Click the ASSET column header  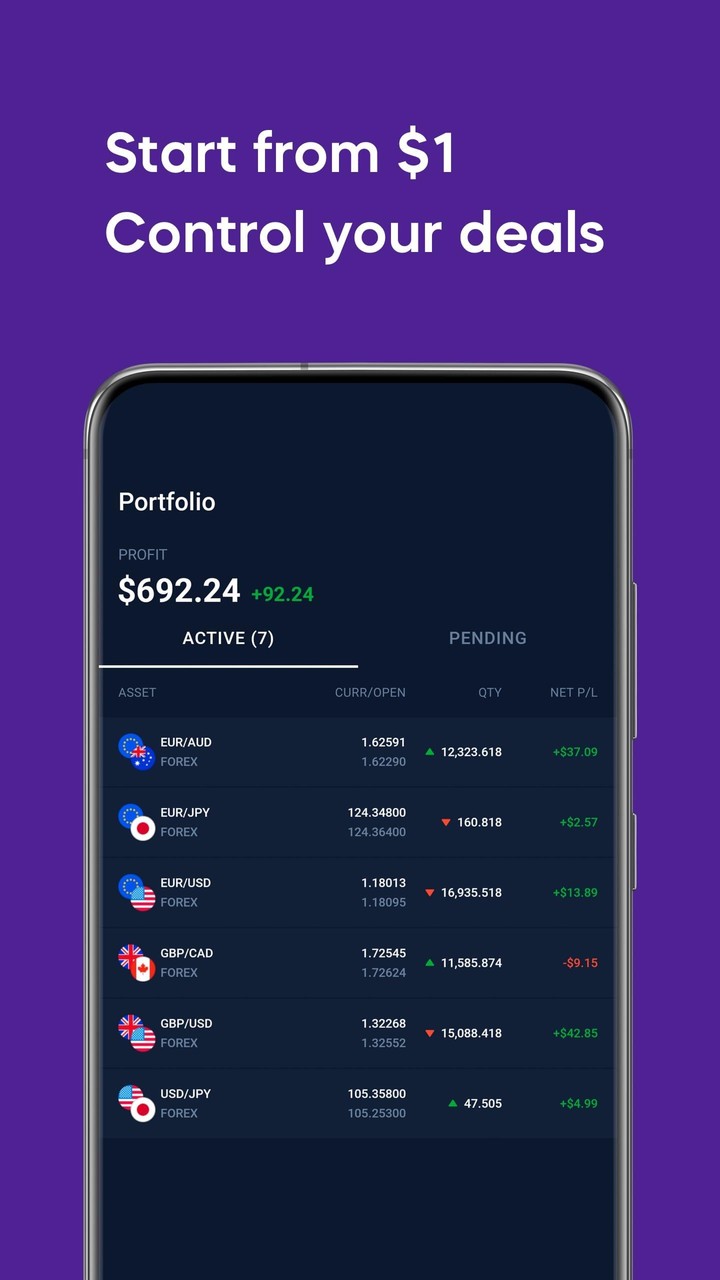click(137, 692)
